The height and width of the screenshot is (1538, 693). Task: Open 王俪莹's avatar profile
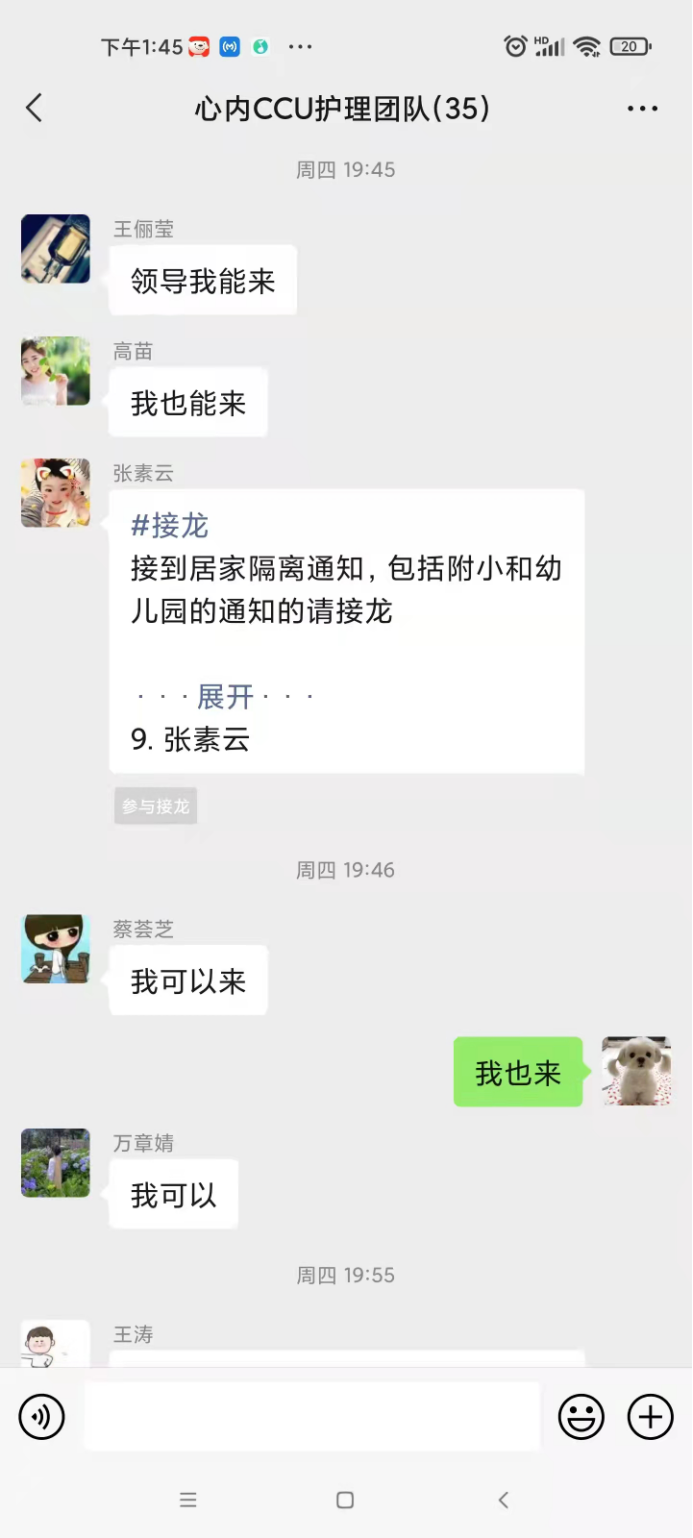pyautogui.click(x=56, y=249)
